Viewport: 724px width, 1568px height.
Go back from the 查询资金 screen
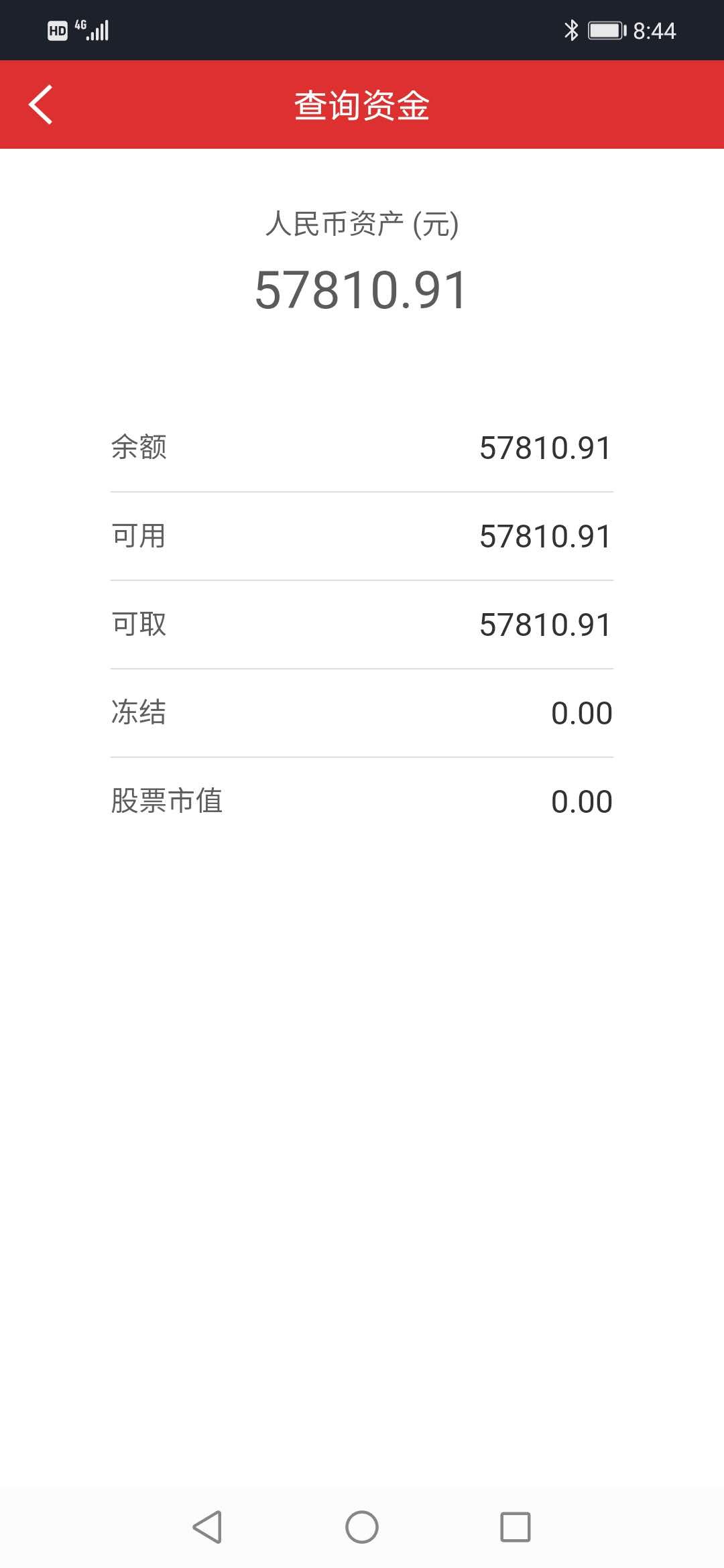(40, 105)
